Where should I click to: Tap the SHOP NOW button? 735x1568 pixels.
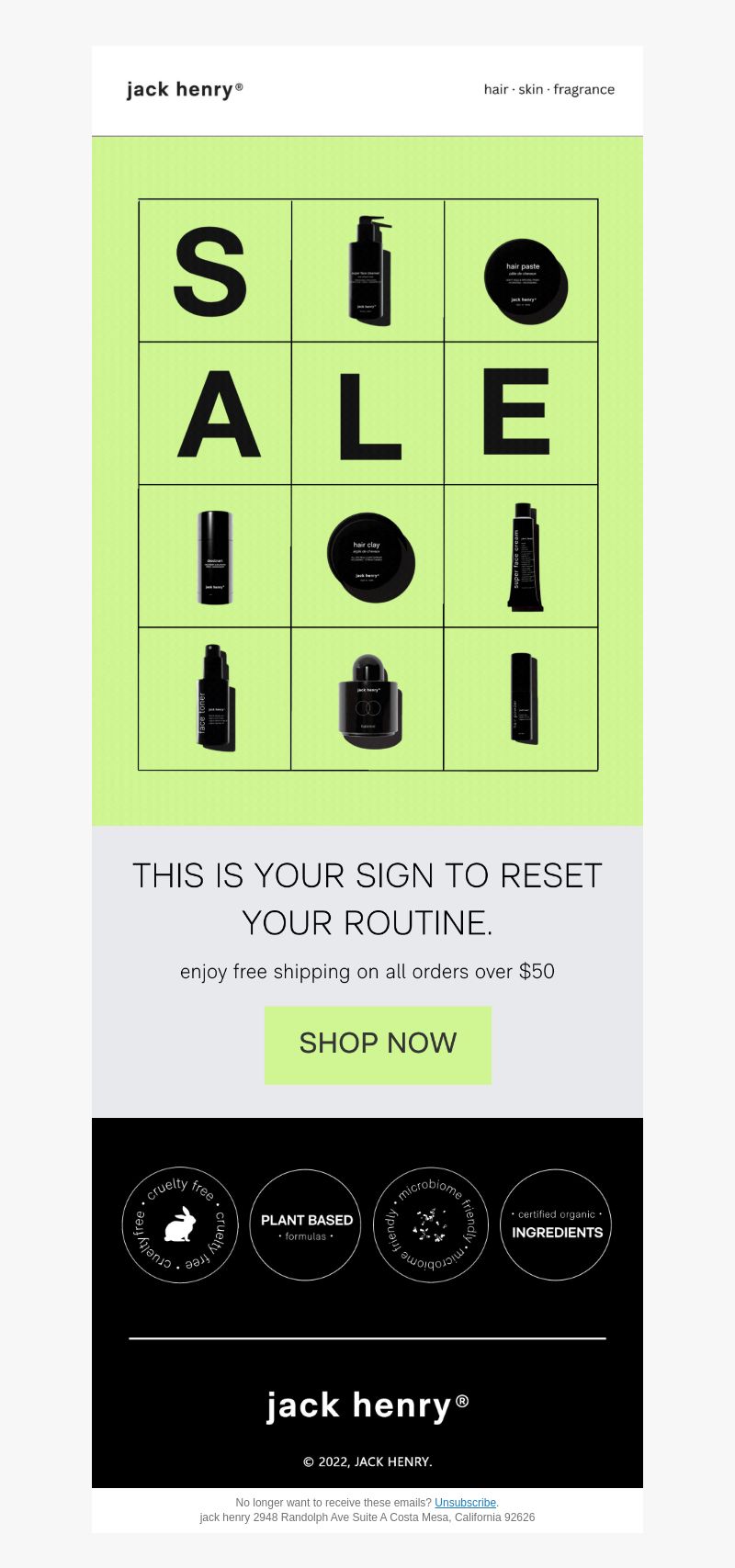tap(378, 1044)
